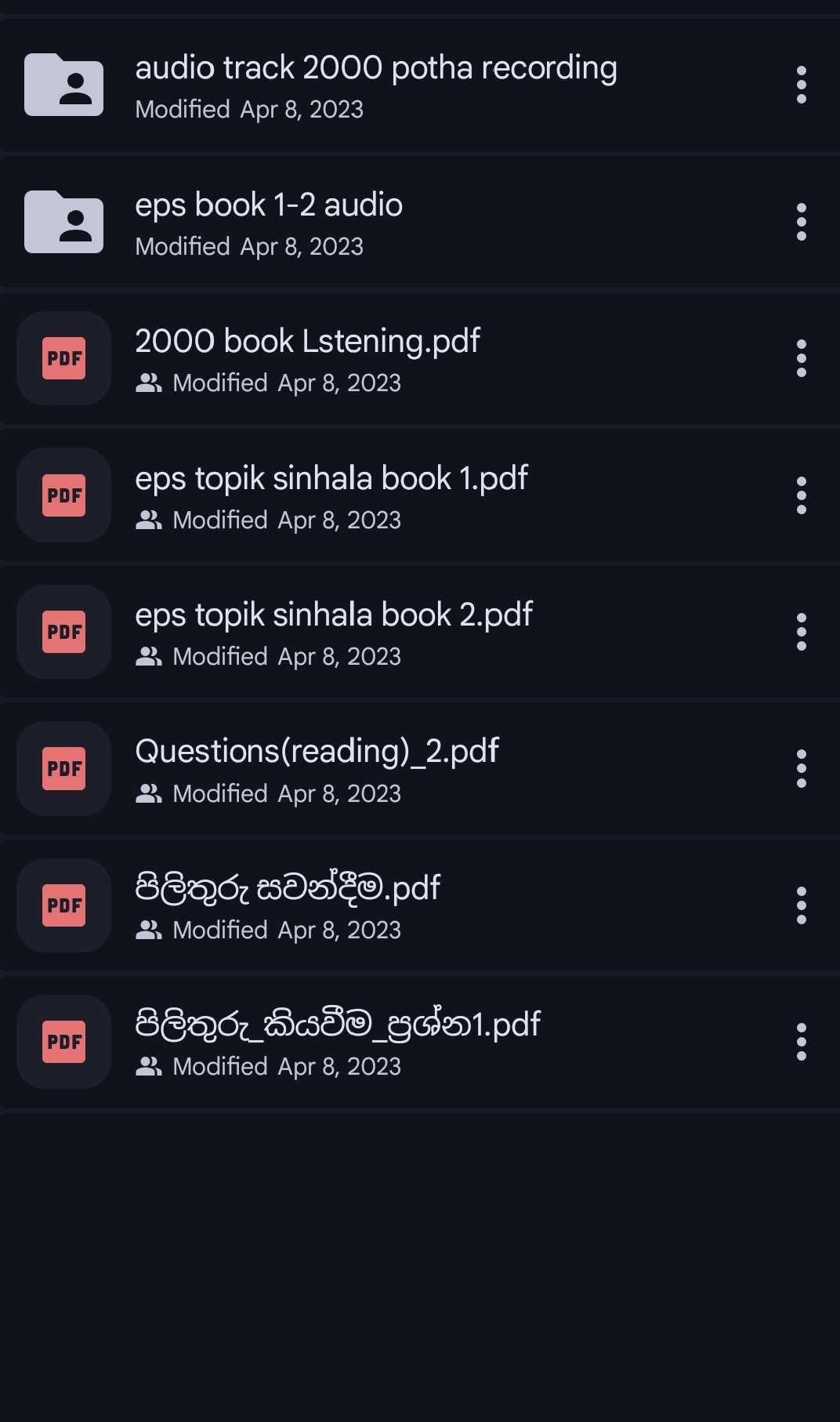The width and height of the screenshot is (840, 1422).
Task: Show more options for audio track 2000 potha recording
Action: [801, 85]
